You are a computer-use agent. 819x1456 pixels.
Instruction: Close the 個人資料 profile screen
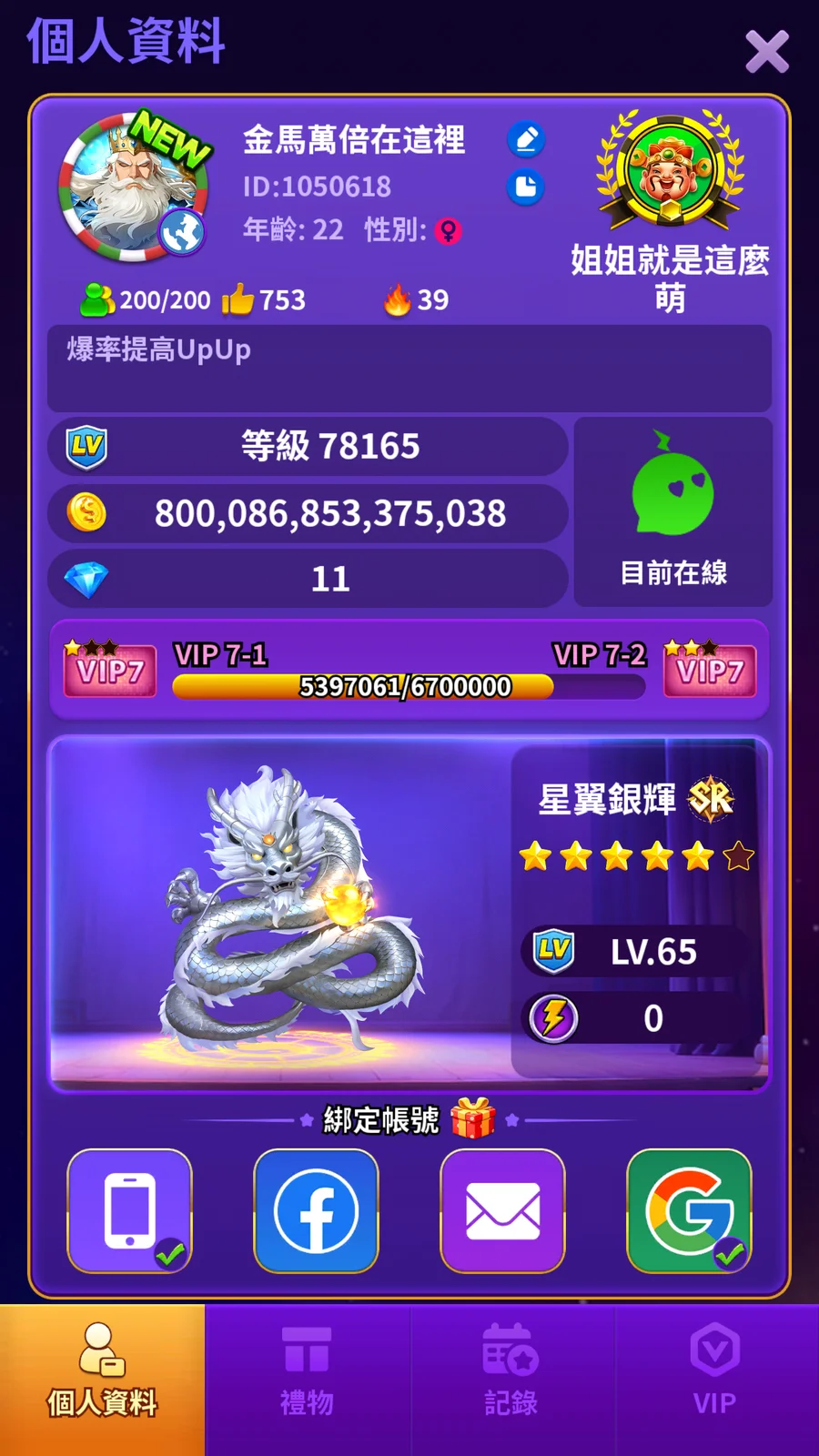(766, 52)
